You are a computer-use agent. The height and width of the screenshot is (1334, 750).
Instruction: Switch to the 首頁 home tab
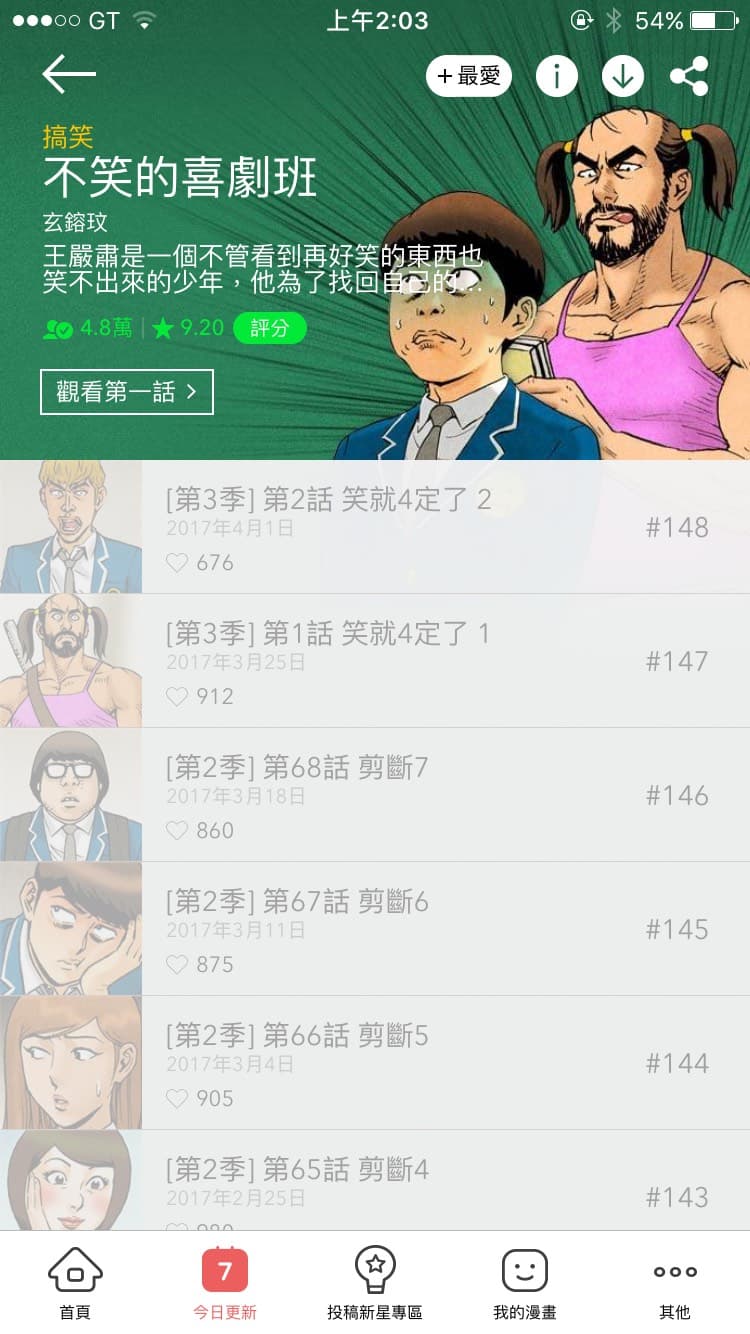coord(75,1284)
